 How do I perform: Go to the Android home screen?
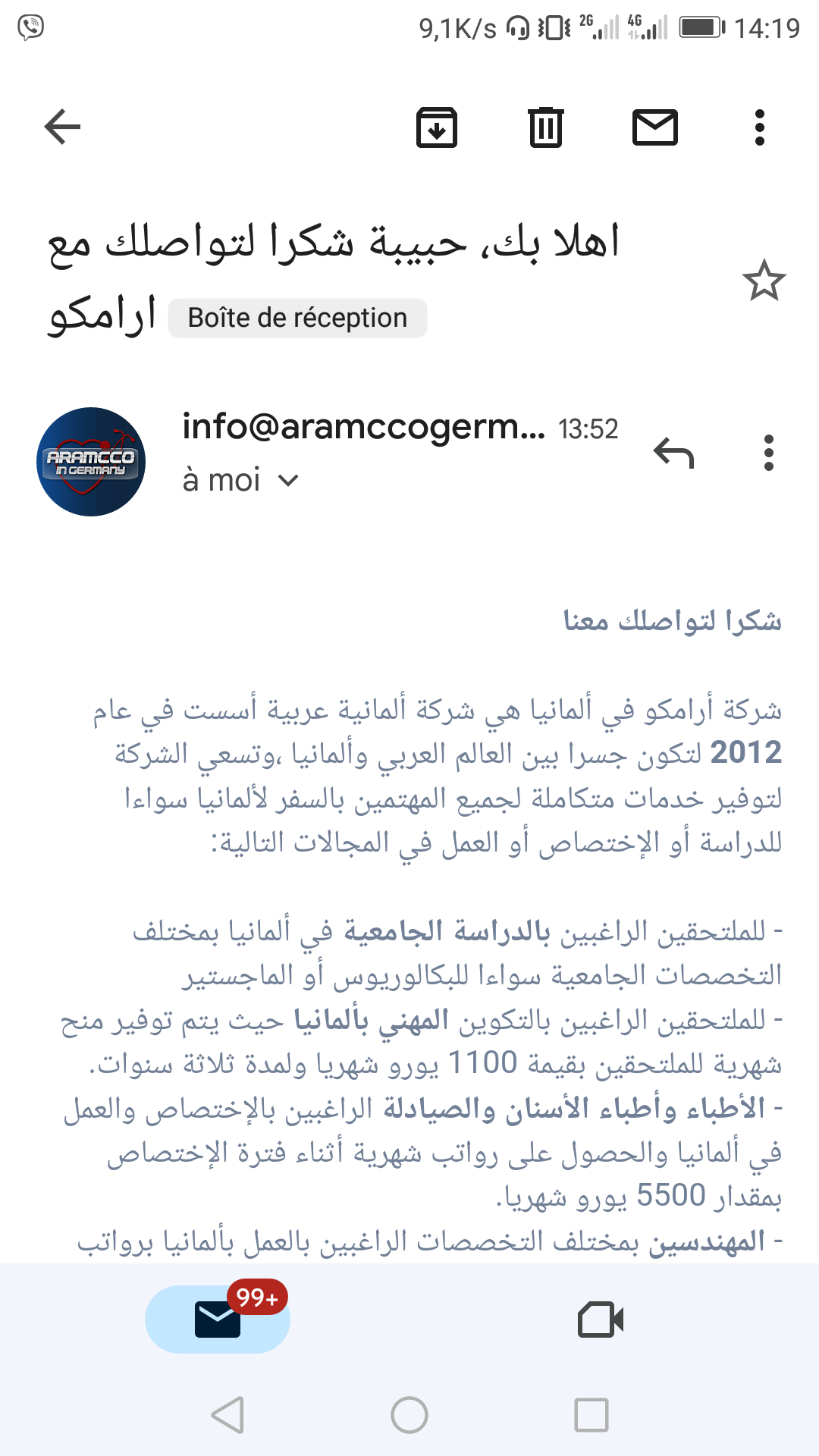(x=409, y=1415)
